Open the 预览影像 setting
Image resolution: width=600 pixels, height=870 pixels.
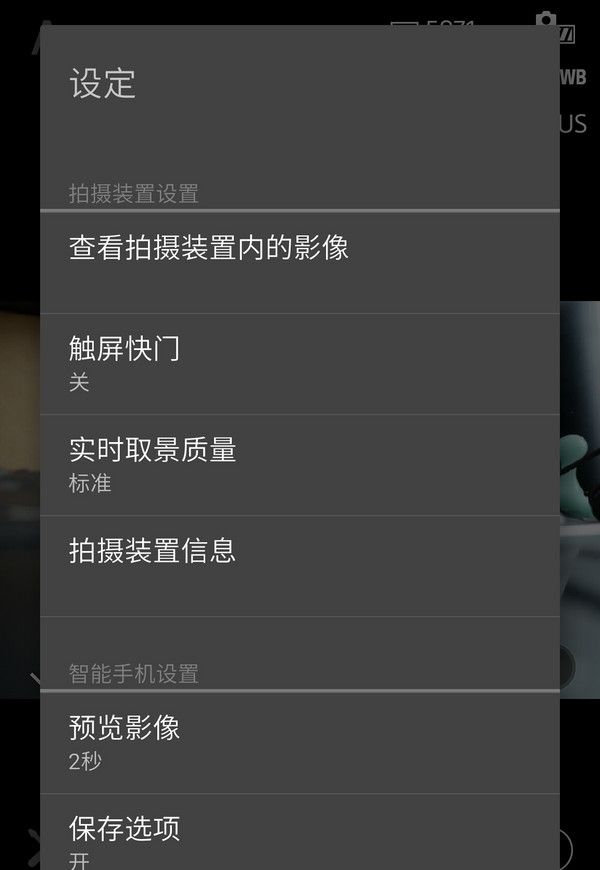(x=300, y=742)
